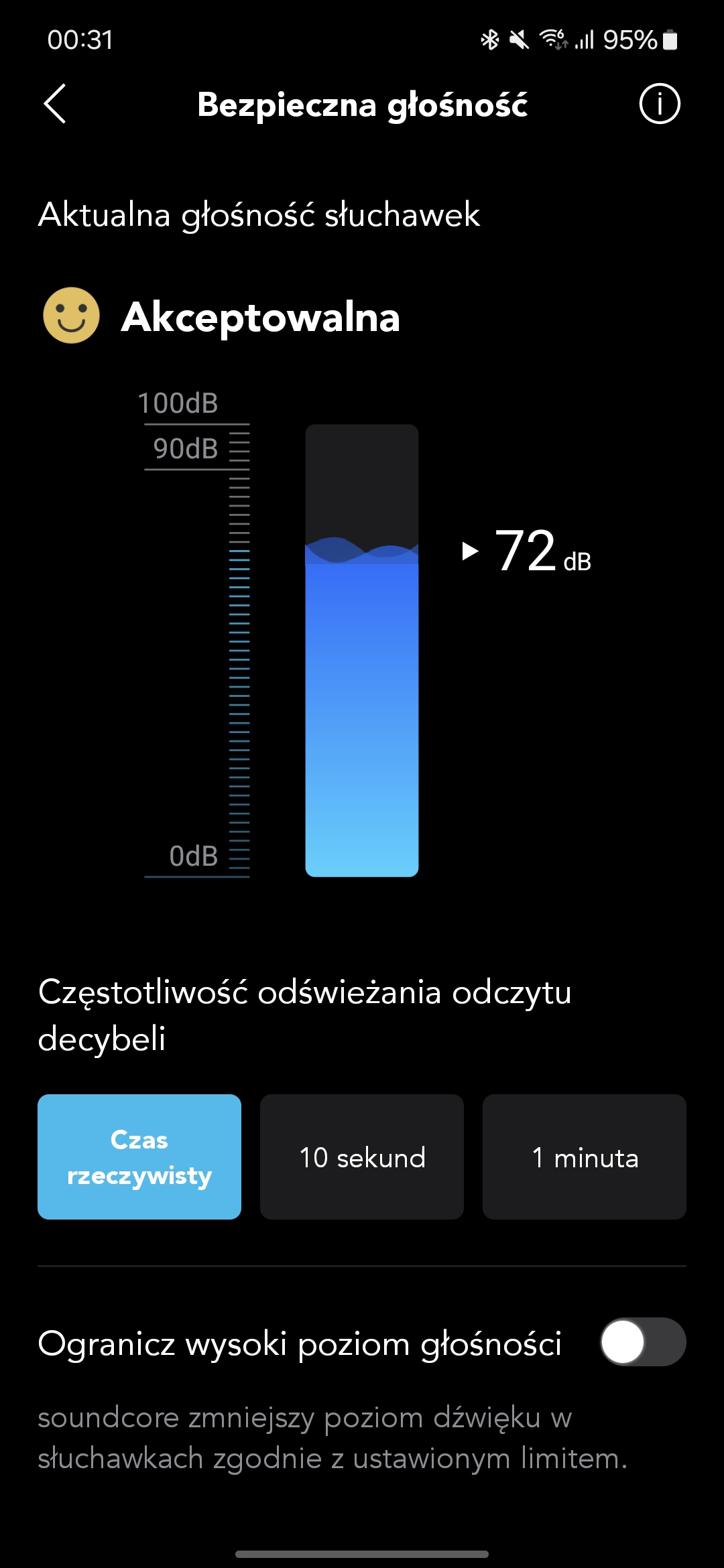The image size is (724, 1568).
Task: Enable Ogranicz wysoki poziom głośności switch
Action: pyautogui.click(x=643, y=1342)
